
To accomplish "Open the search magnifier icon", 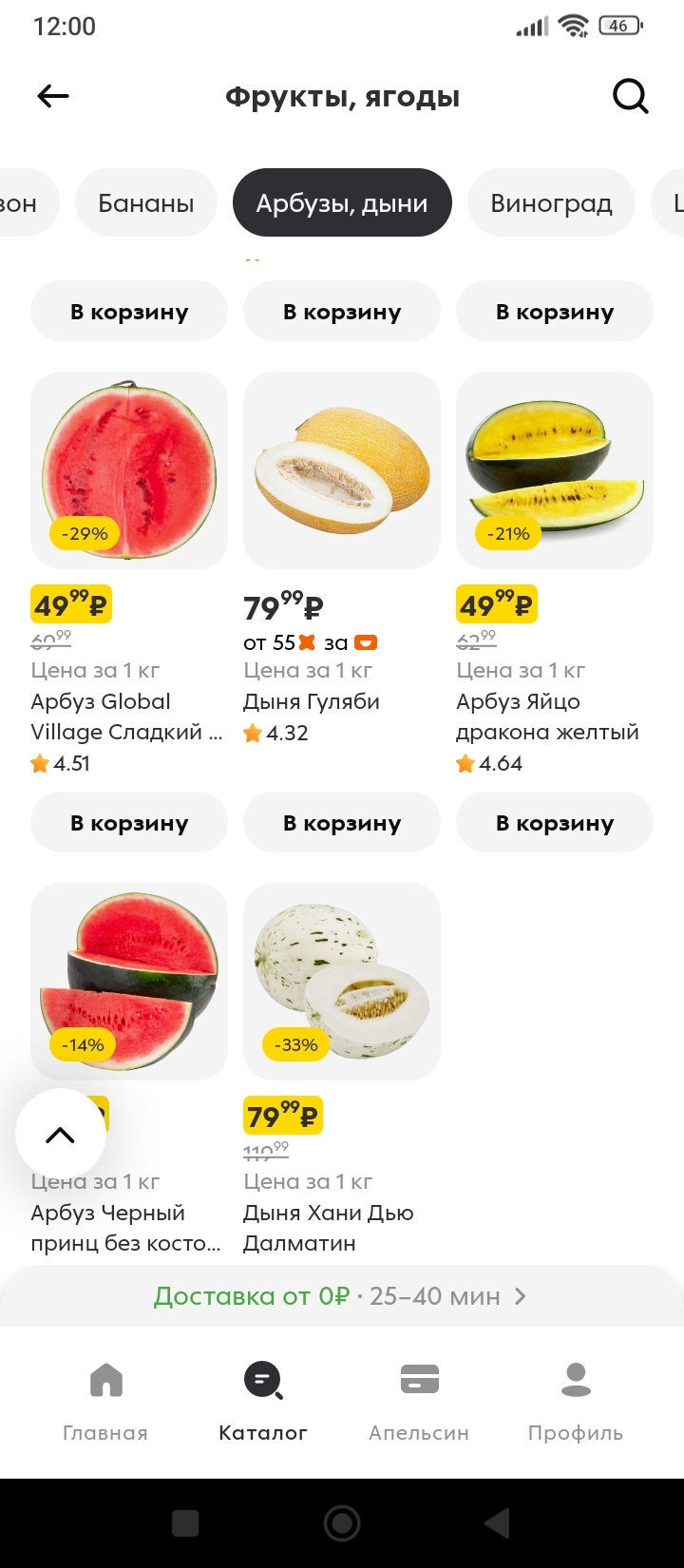I will [630, 96].
